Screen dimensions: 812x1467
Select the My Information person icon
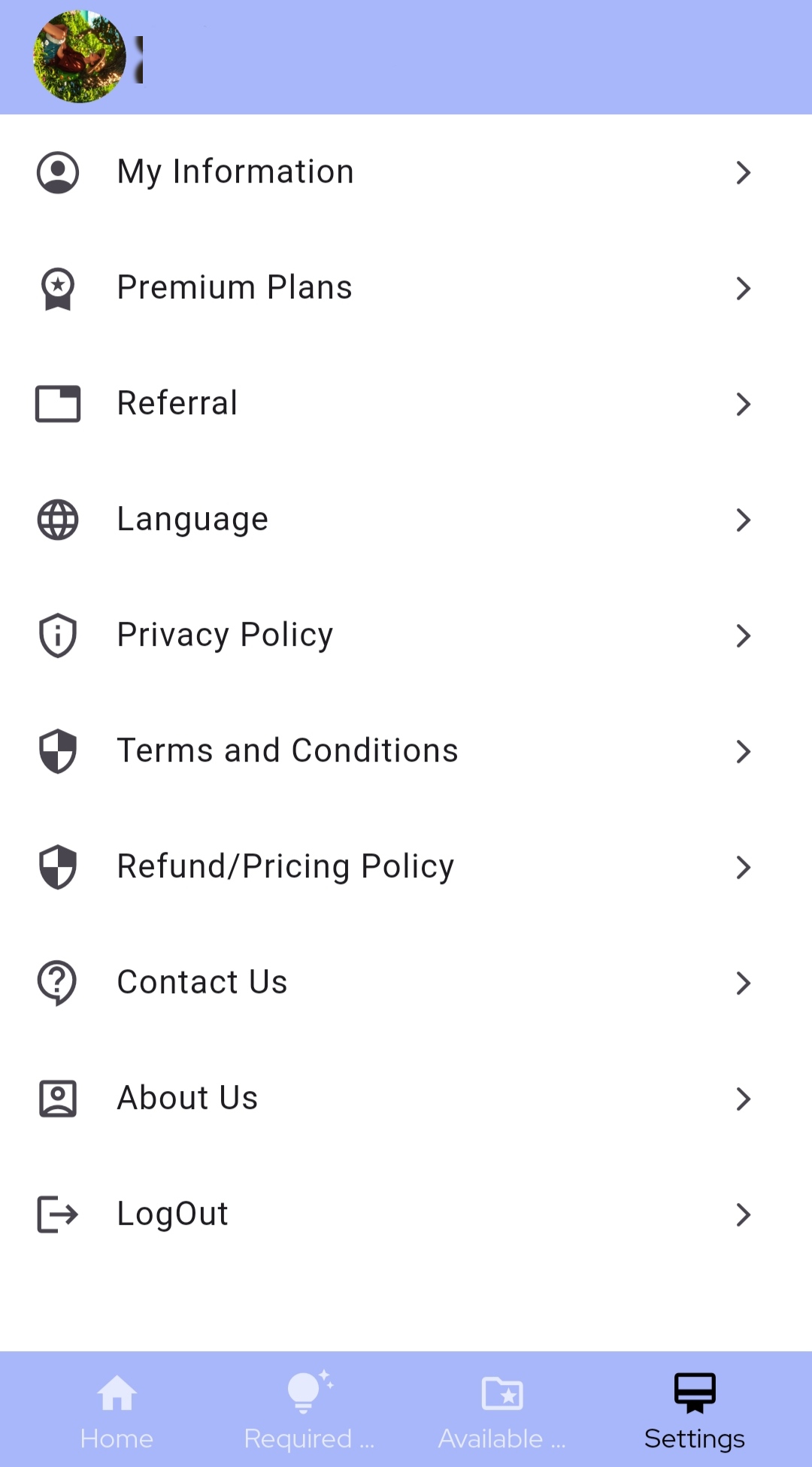click(57, 171)
